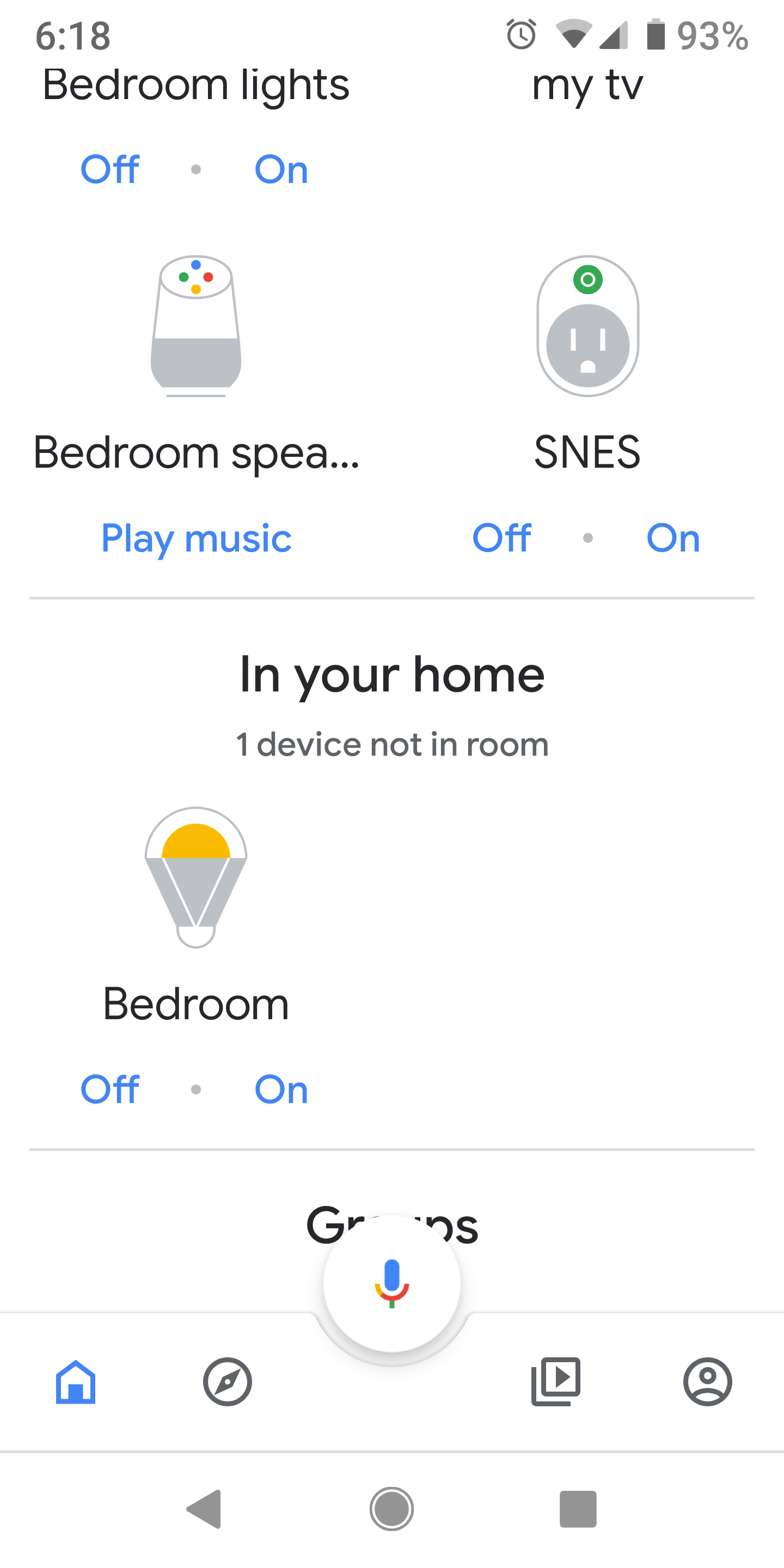Image resolution: width=784 pixels, height=1568 pixels.
Task: Tap Play music on Bedroom speaker
Action: (196, 538)
